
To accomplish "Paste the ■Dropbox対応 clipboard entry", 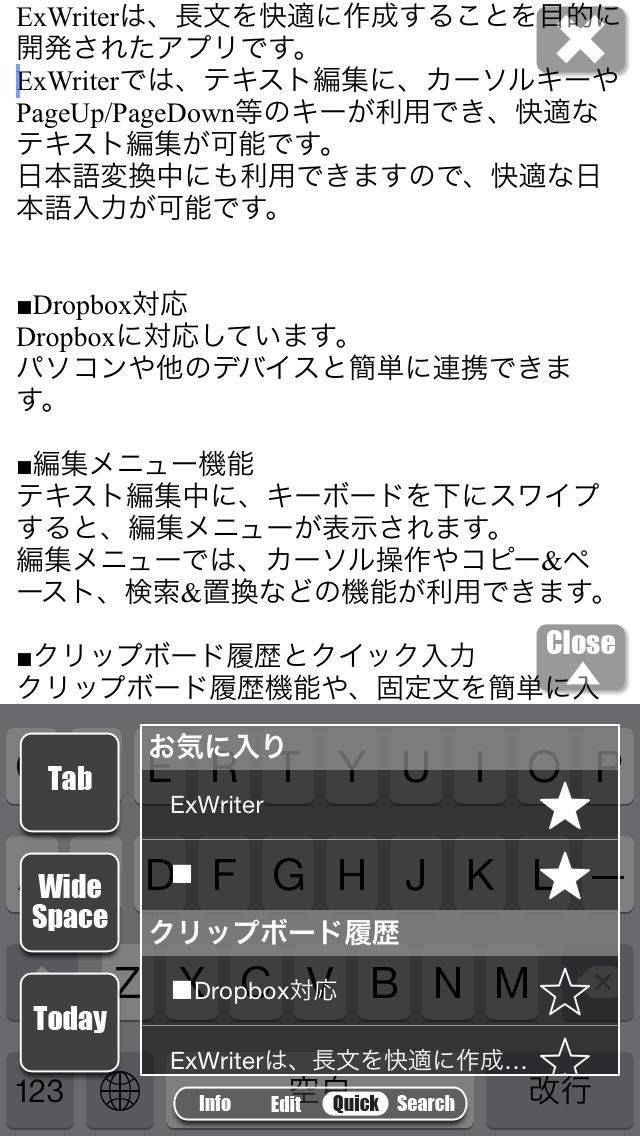I will (341, 990).
